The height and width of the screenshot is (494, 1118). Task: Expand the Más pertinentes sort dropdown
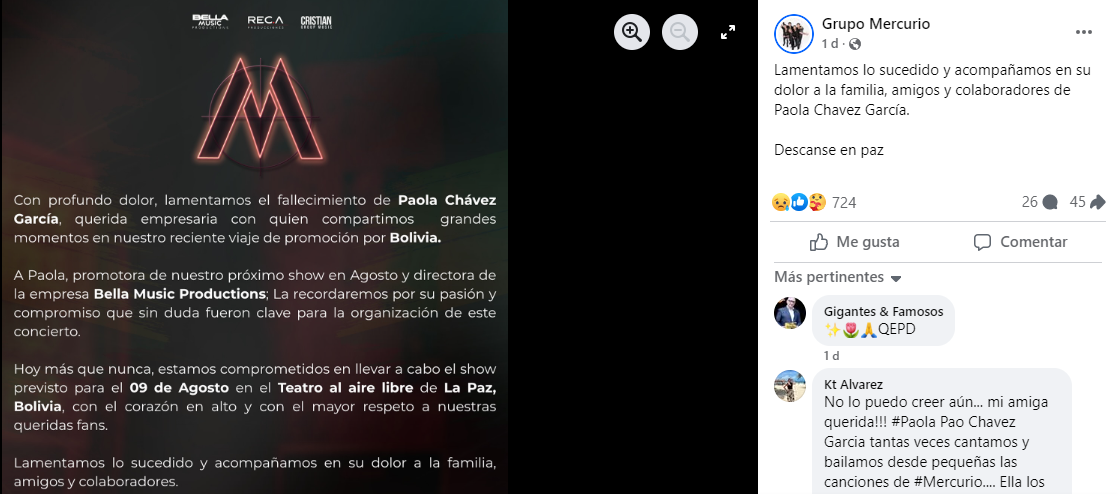838,277
